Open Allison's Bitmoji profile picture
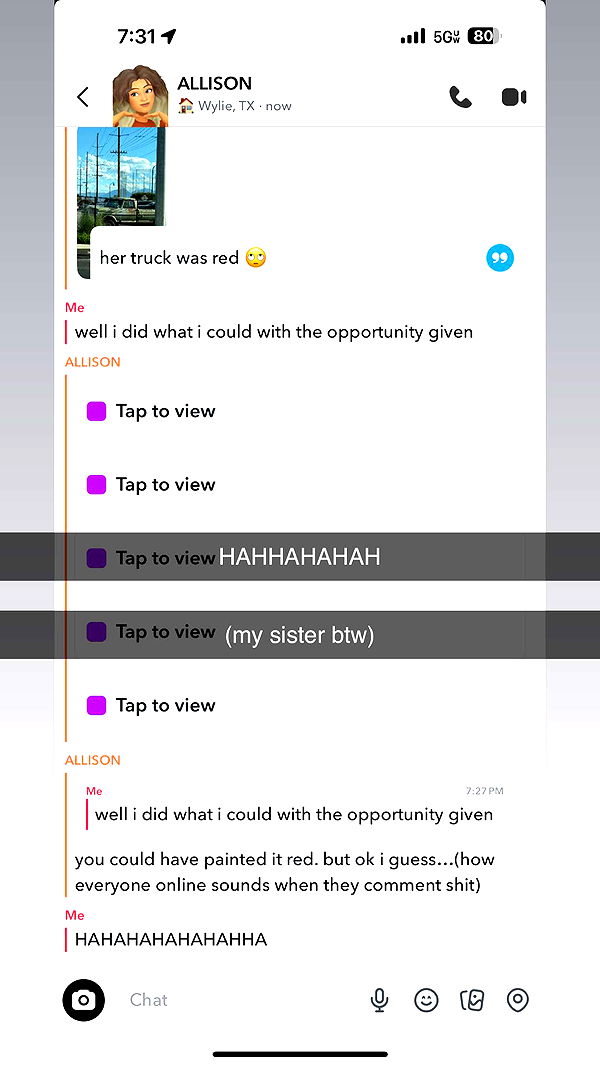600x1066 pixels. tap(138, 96)
